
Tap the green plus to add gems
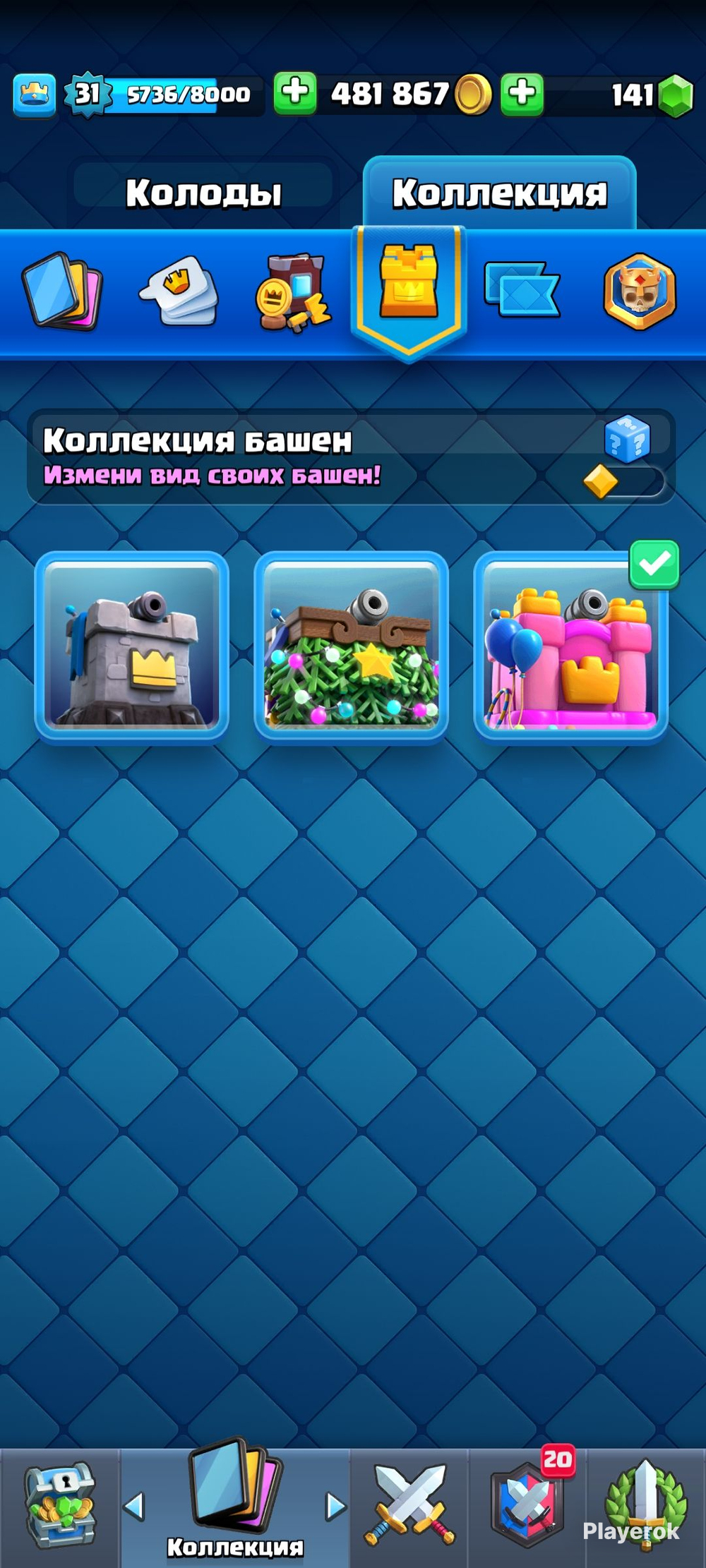522,93
